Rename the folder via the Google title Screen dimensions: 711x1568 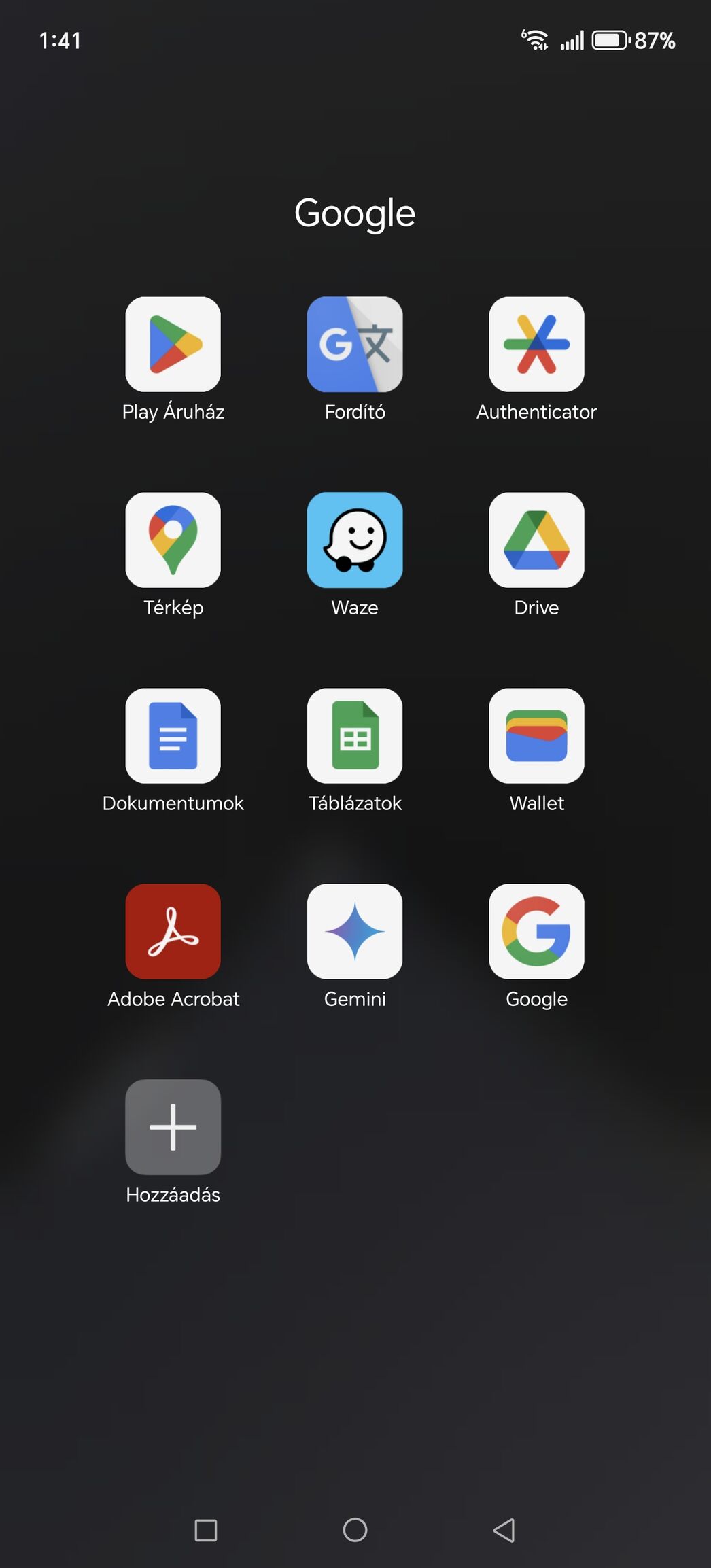click(355, 213)
